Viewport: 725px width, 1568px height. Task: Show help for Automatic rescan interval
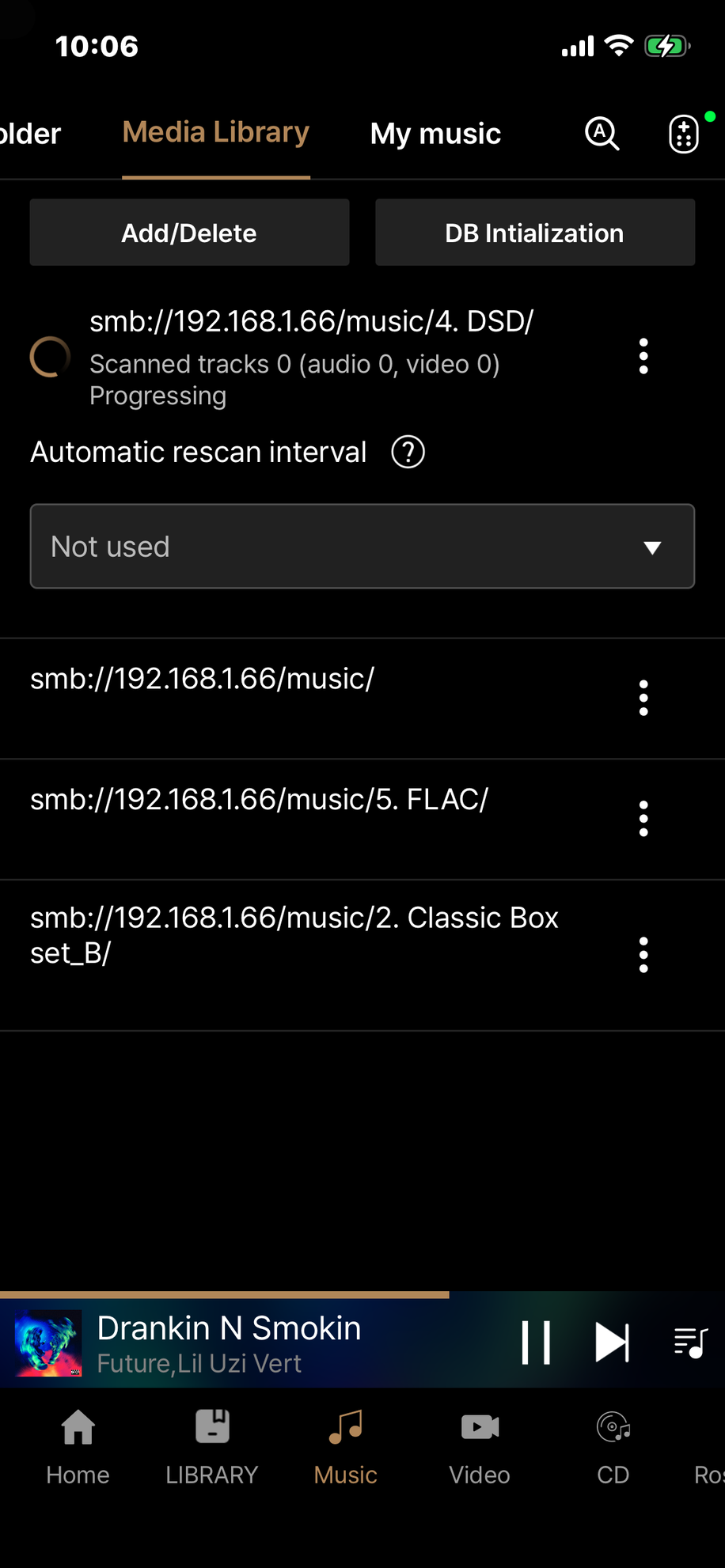(408, 453)
